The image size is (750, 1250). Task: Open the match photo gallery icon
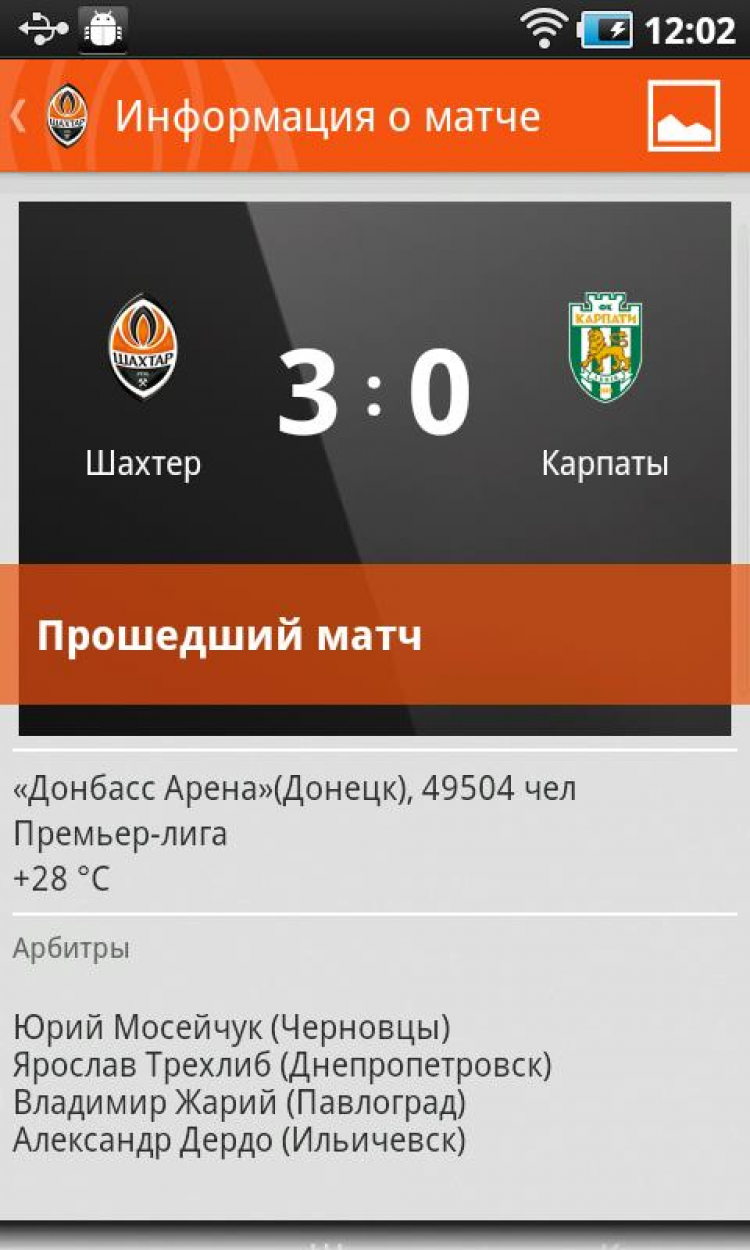click(x=684, y=116)
